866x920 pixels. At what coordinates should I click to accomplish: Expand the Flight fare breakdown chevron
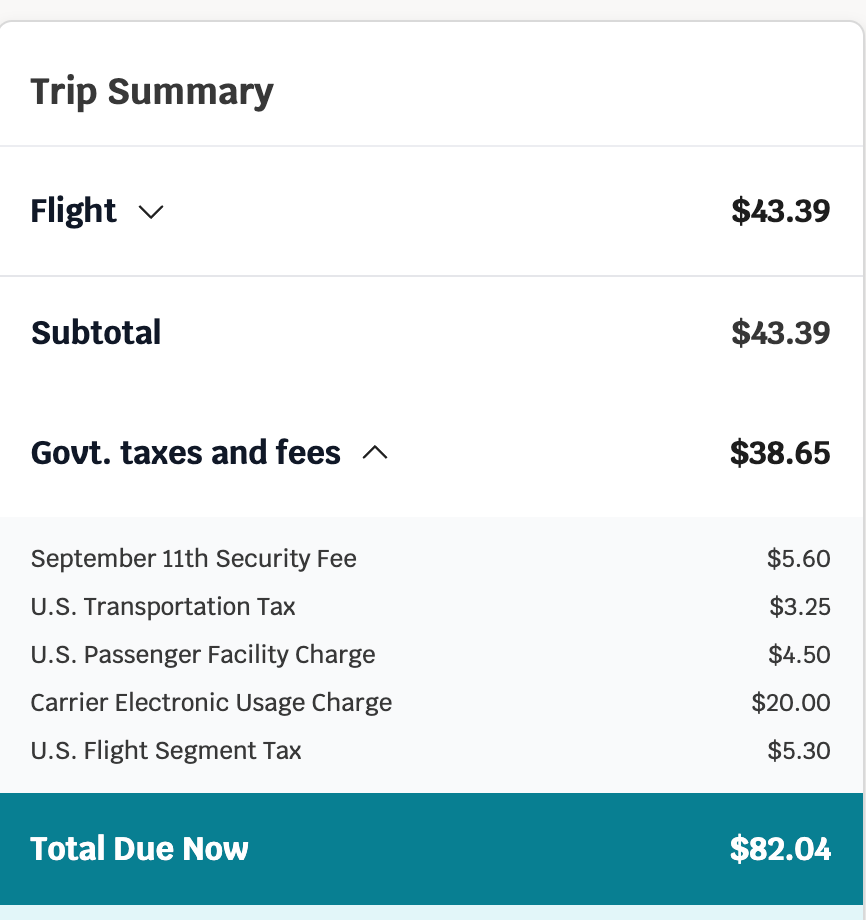coord(152,212)
